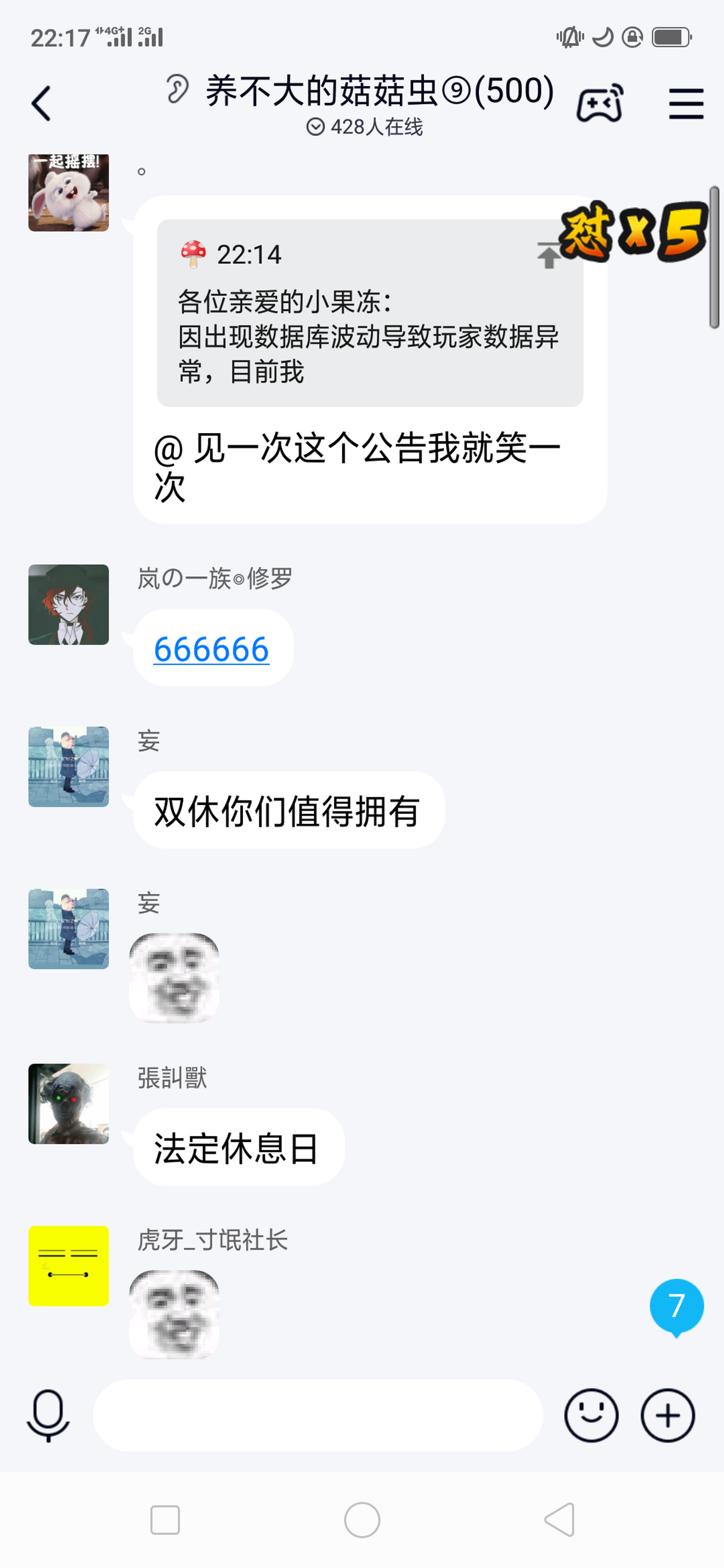Go back from the group chat

[x=41, y=104]
